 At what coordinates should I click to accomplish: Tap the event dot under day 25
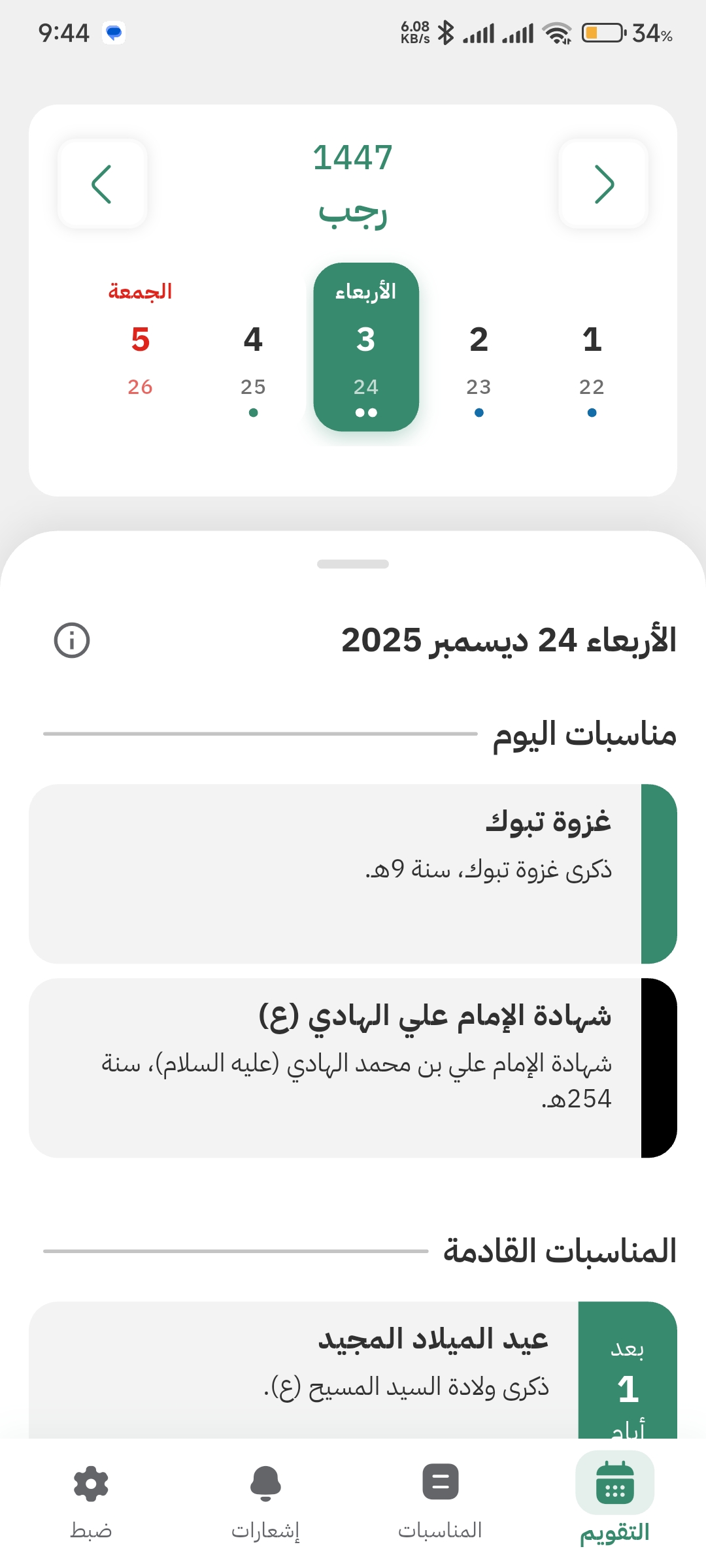(253, 412)
